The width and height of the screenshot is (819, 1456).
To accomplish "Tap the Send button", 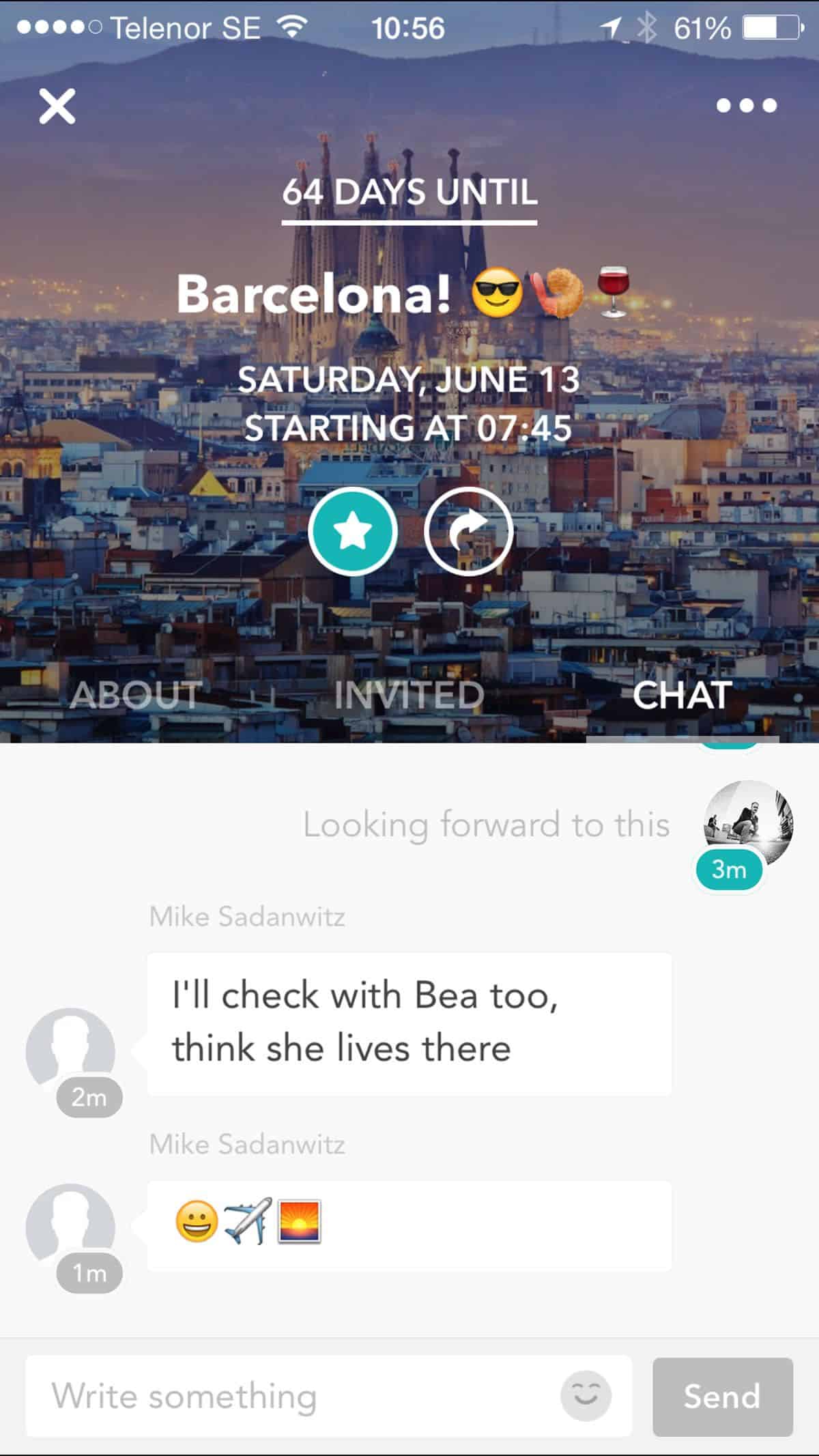I will [x=723, y=1397].
